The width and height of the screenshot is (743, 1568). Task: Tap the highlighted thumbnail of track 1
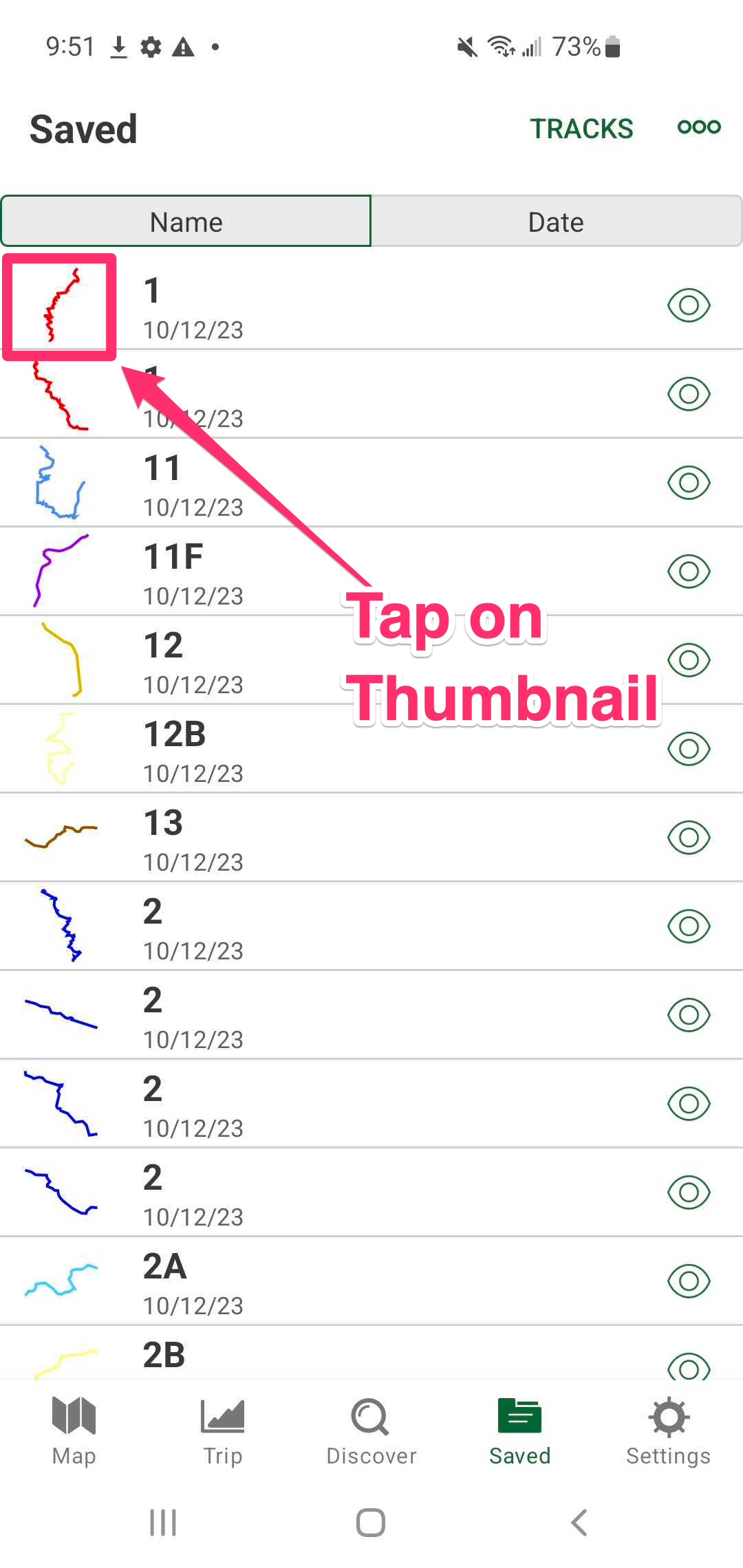[60, 306]
